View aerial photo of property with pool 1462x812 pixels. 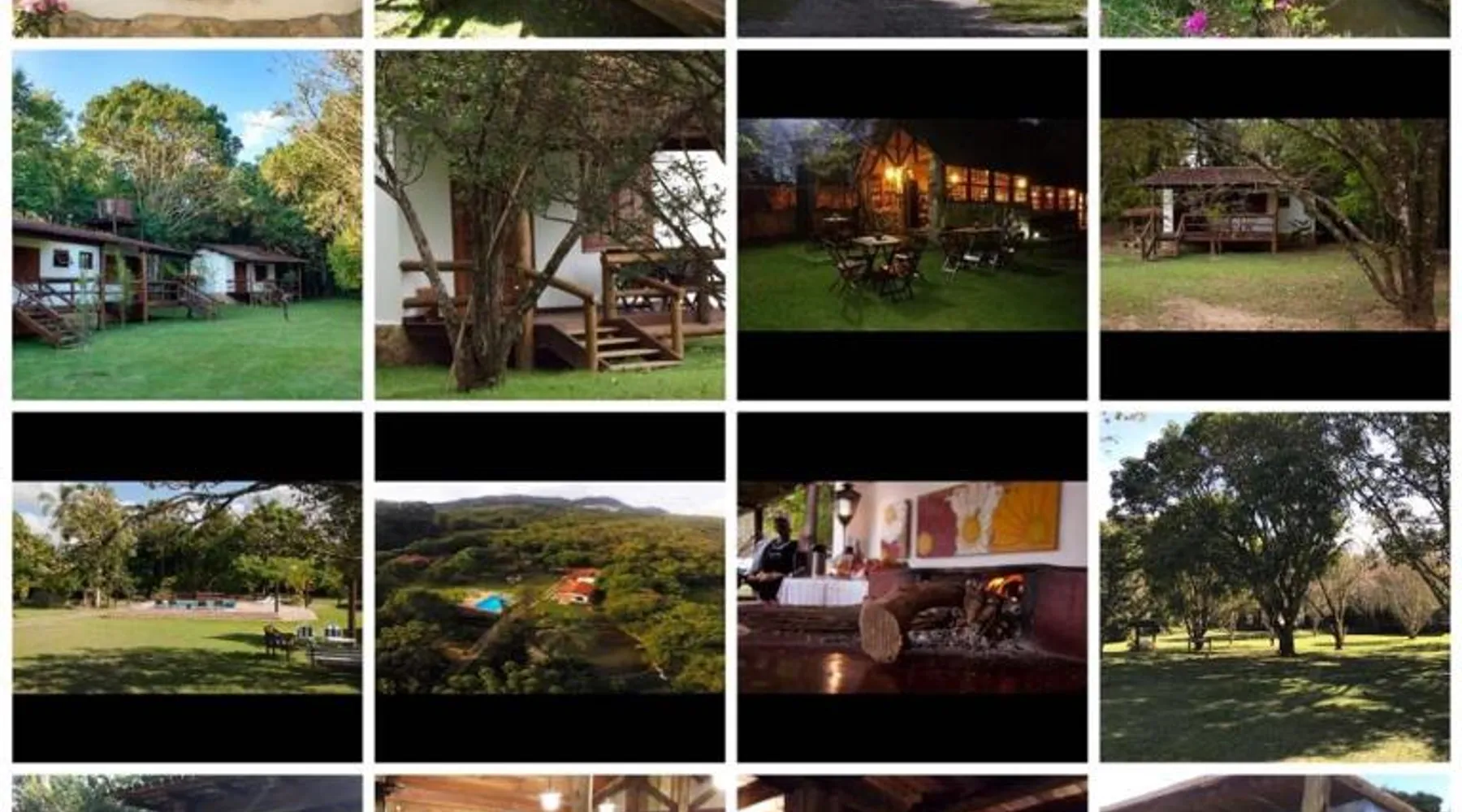(x=550, y=587)
